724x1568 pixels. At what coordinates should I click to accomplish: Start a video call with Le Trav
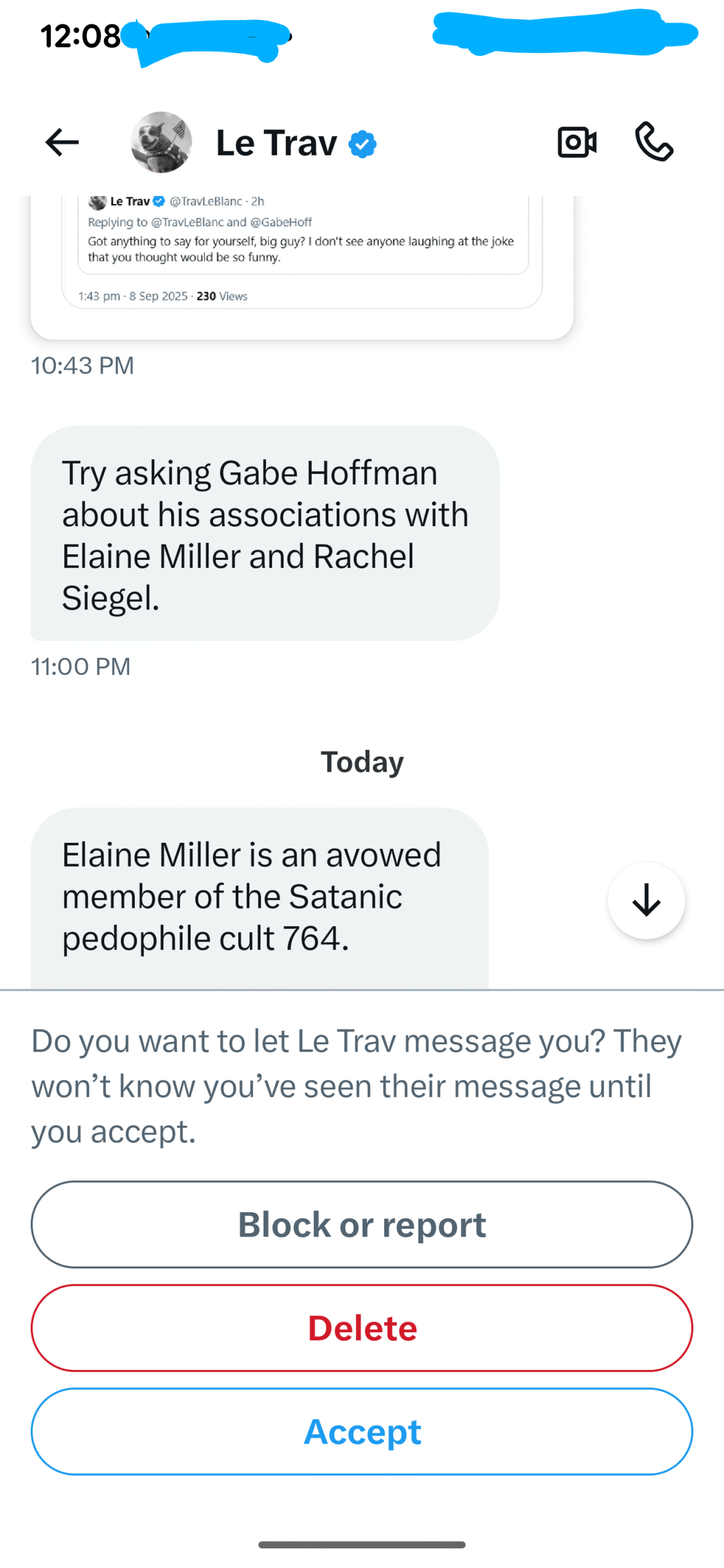(576, 142)
